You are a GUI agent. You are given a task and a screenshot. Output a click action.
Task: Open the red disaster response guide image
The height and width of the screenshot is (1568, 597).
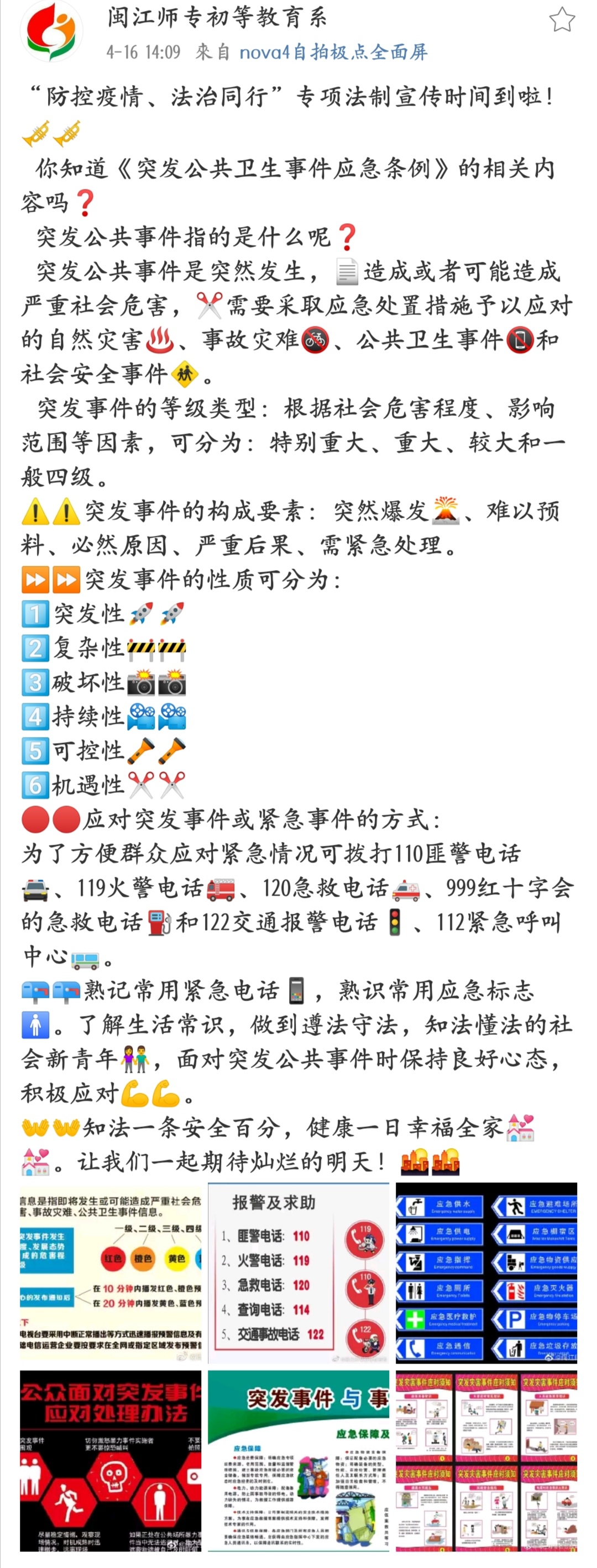[x=486, y=1460]
